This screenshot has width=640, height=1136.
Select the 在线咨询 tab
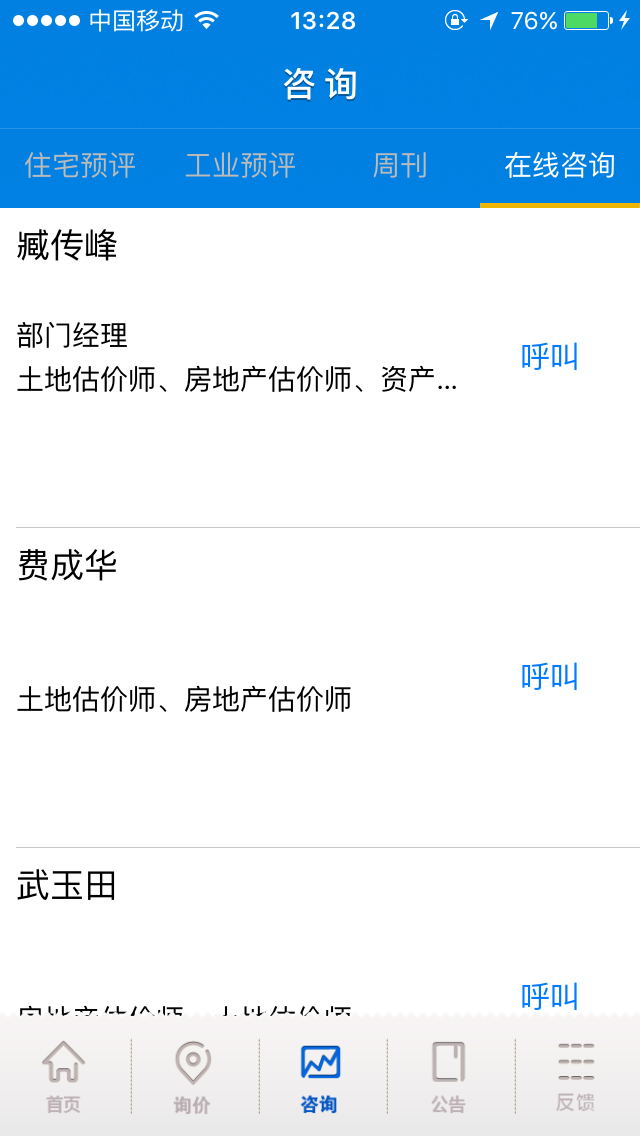[560, 166]
